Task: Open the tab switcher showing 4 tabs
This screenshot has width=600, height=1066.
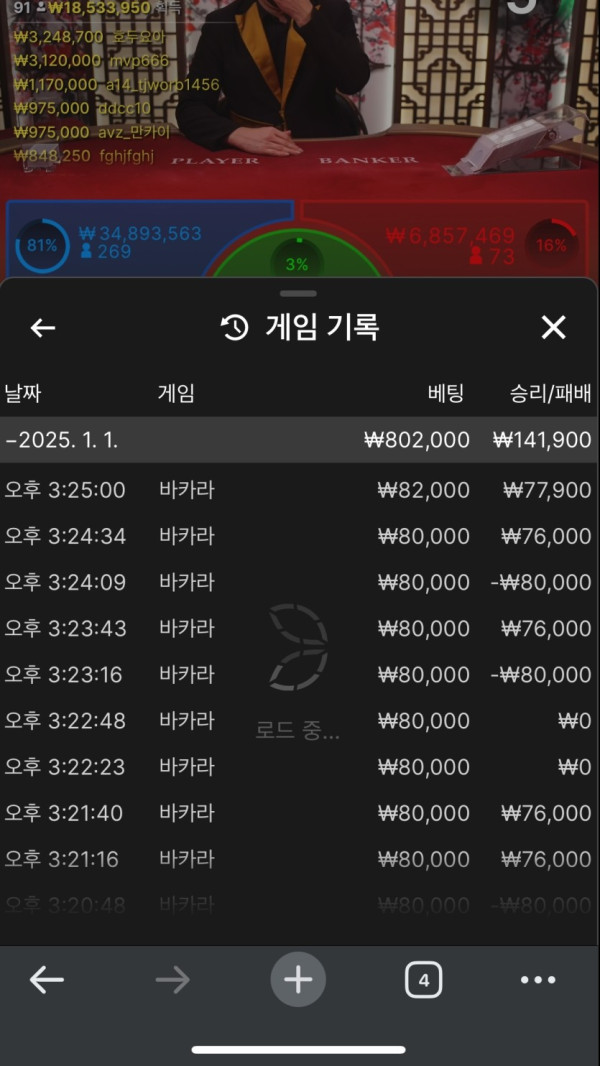Action: pyautogui.click(x=423, y=980)
